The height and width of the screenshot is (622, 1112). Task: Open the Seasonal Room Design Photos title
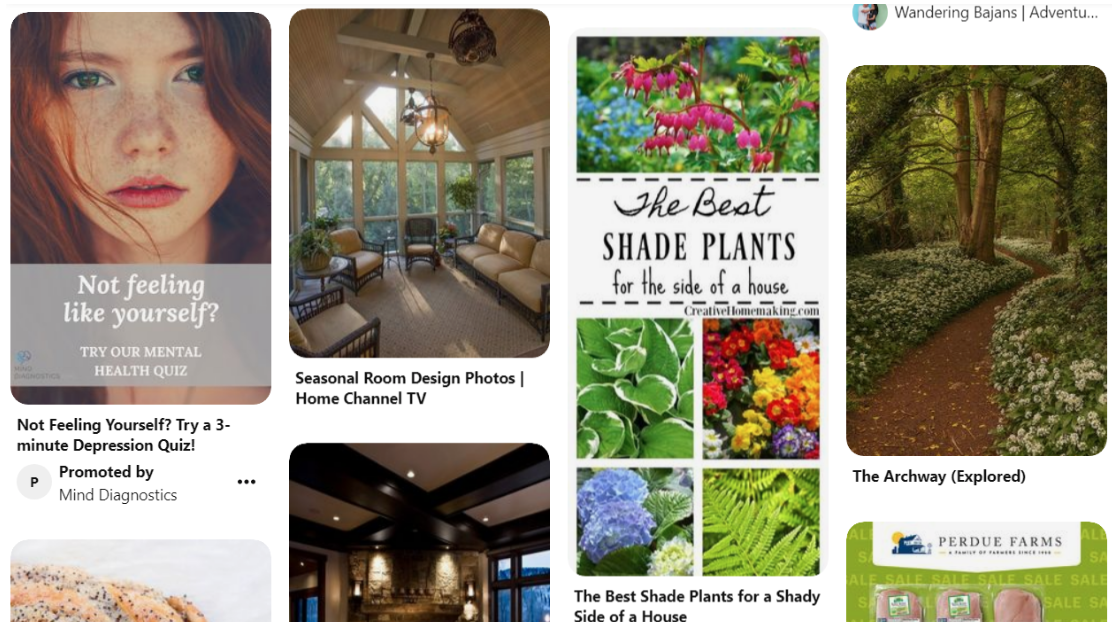click(409, 388)
